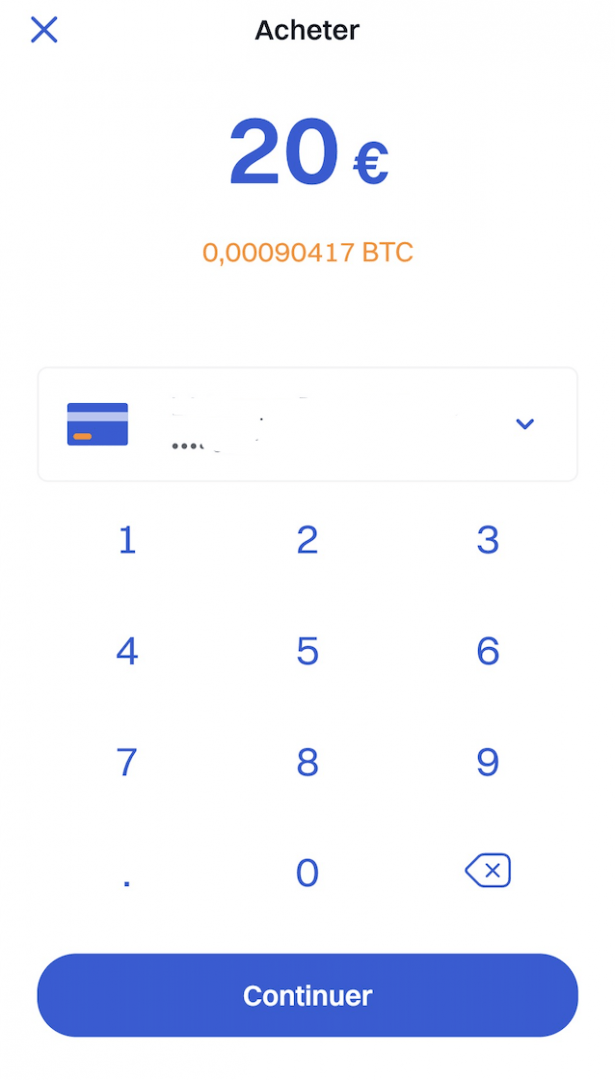Tap the 4 key
The height and width of the screenshot is (1080, 615).
coord(127,652)
